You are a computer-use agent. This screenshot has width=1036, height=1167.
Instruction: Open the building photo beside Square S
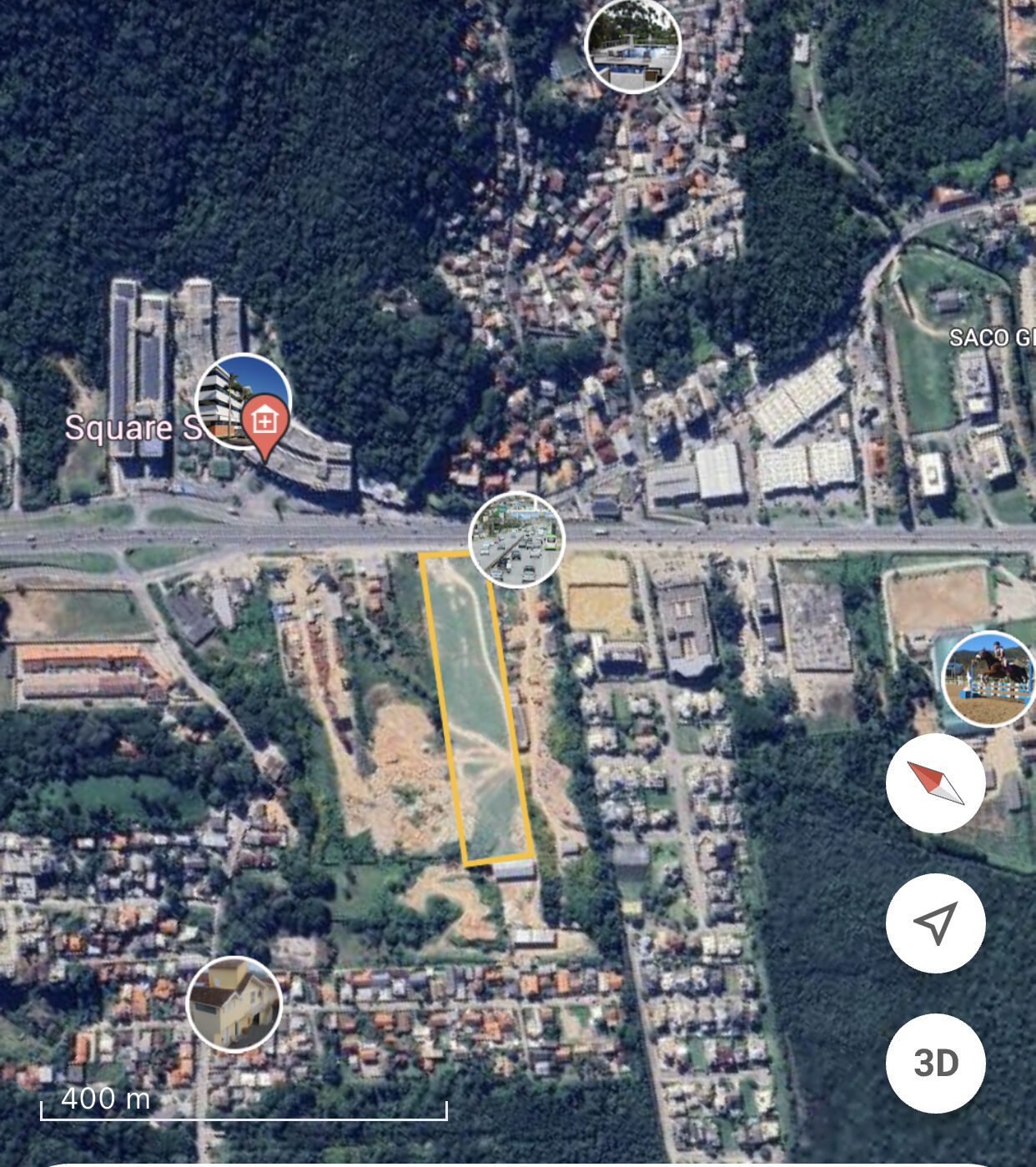[x=224, y=399]
